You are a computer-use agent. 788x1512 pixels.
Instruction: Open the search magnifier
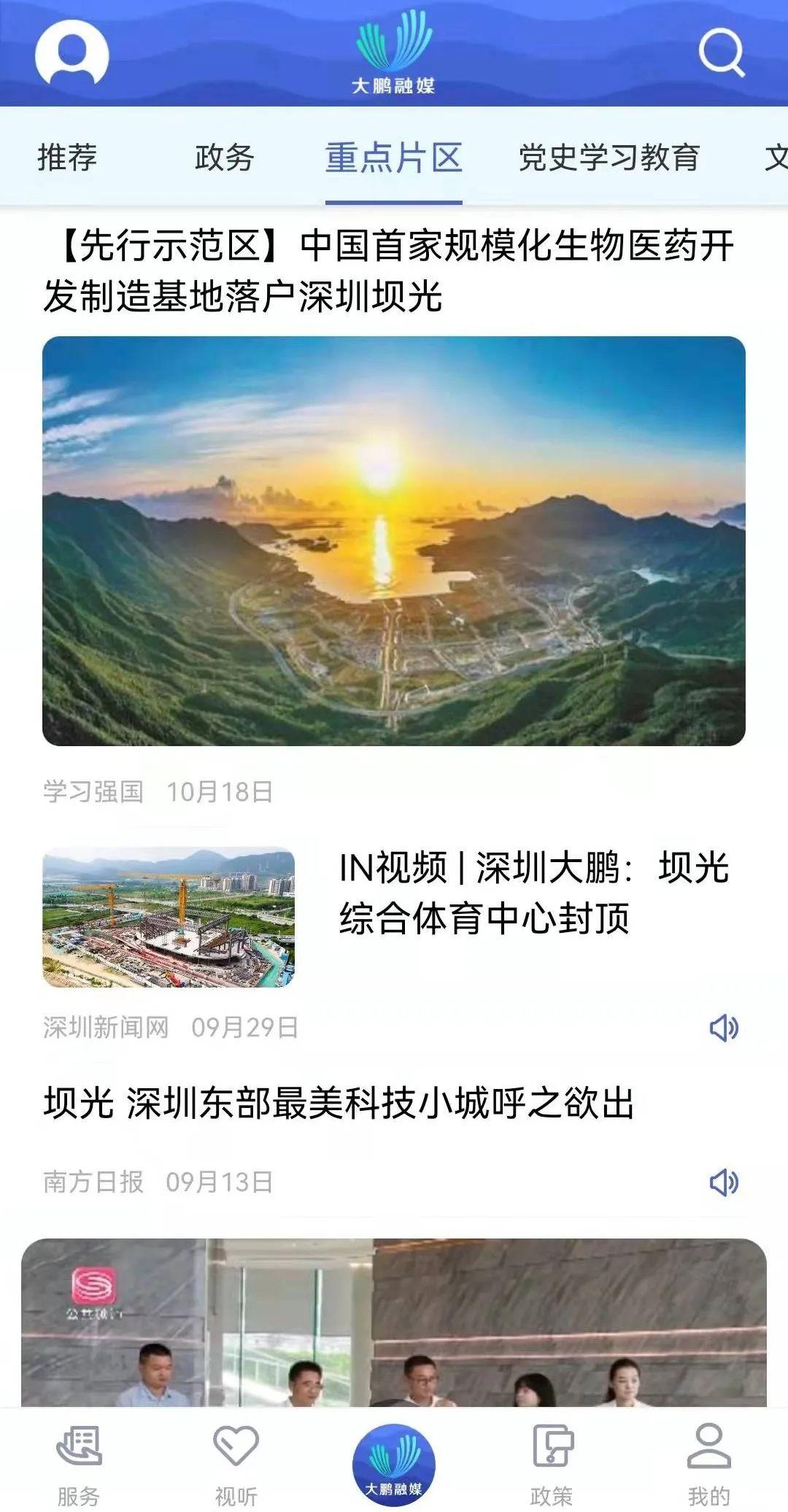tap(721, 53)
